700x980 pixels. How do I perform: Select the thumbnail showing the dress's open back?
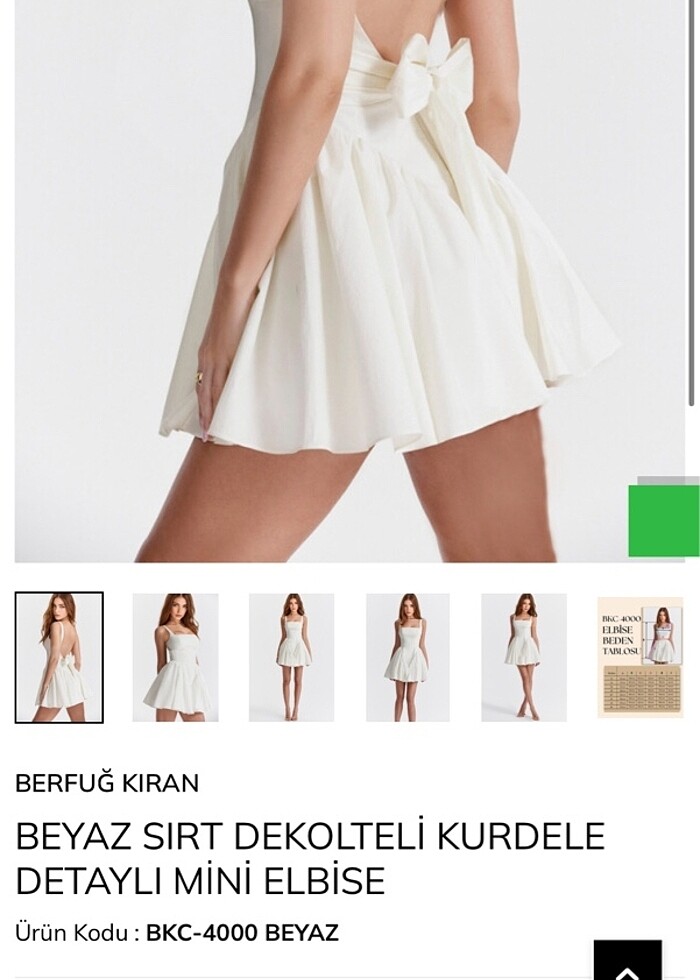59,657
